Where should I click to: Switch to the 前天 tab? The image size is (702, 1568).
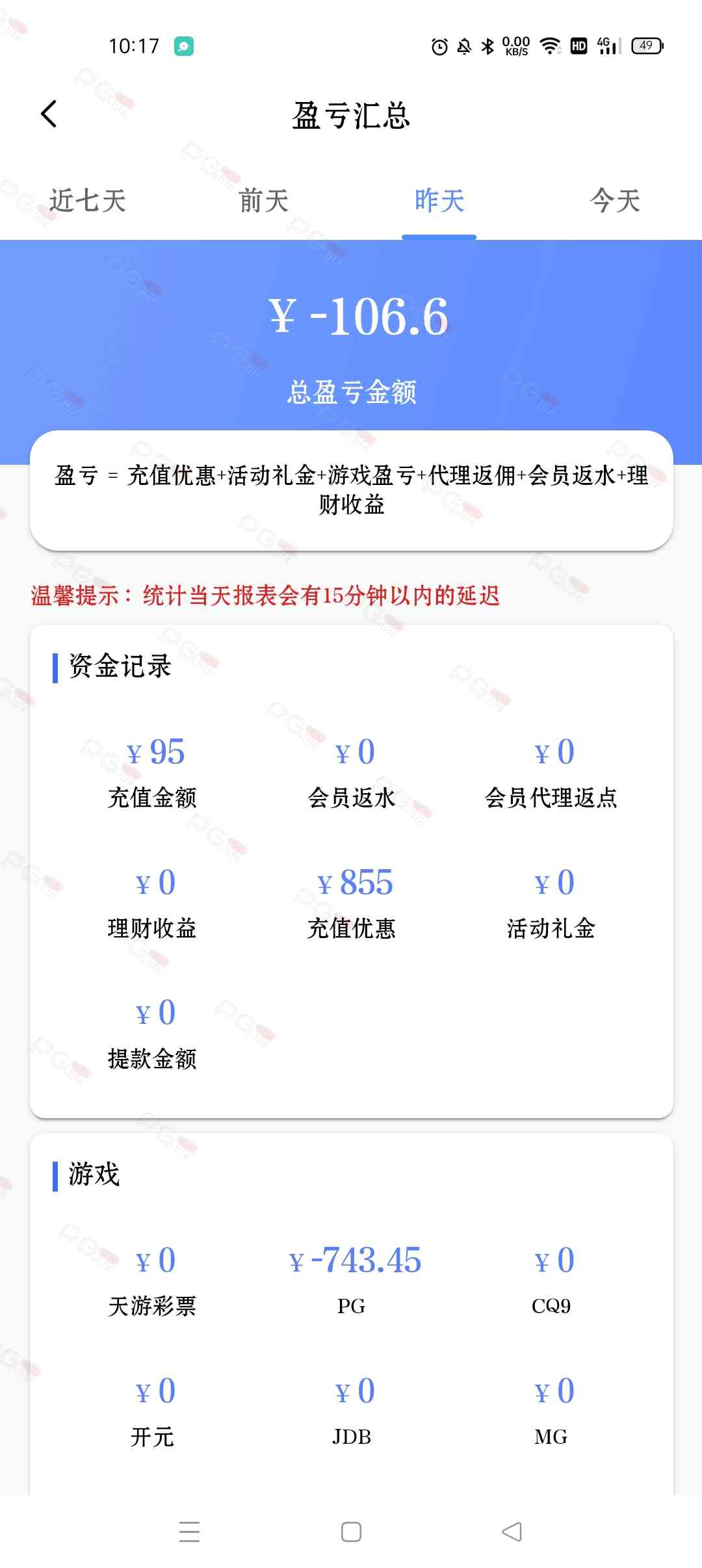(263, 200)
